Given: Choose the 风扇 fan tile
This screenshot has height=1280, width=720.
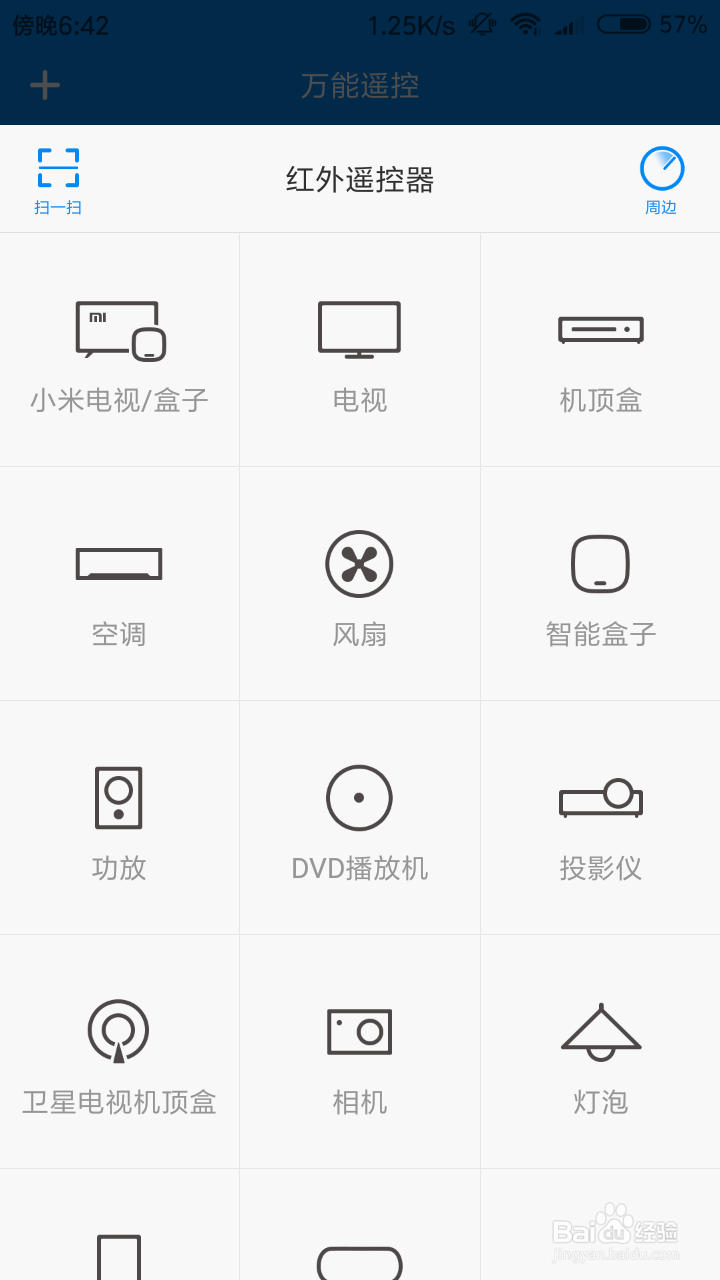Looking at the screenshot, I should point(360,586).
